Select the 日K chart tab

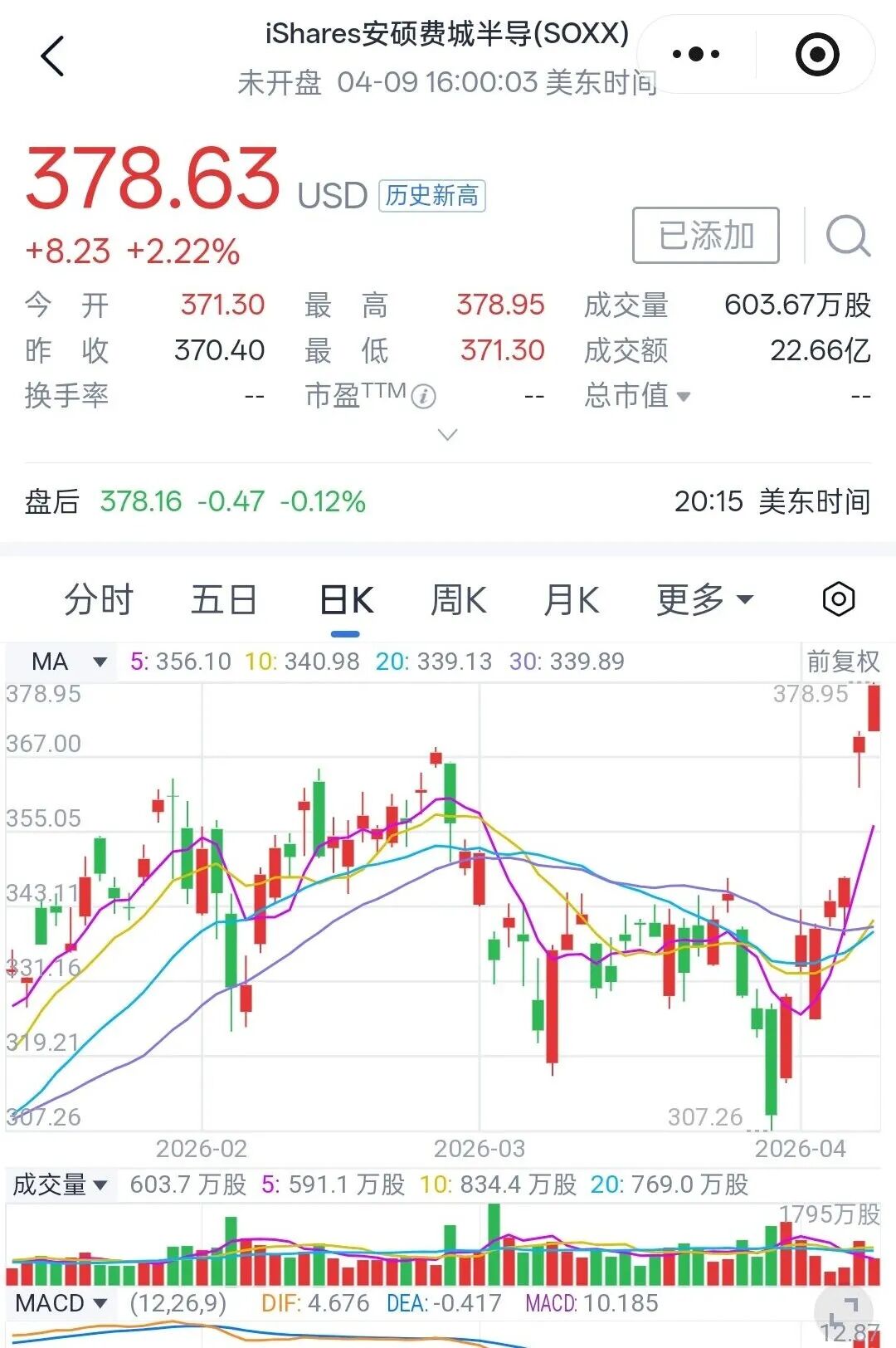pos(346,599)
